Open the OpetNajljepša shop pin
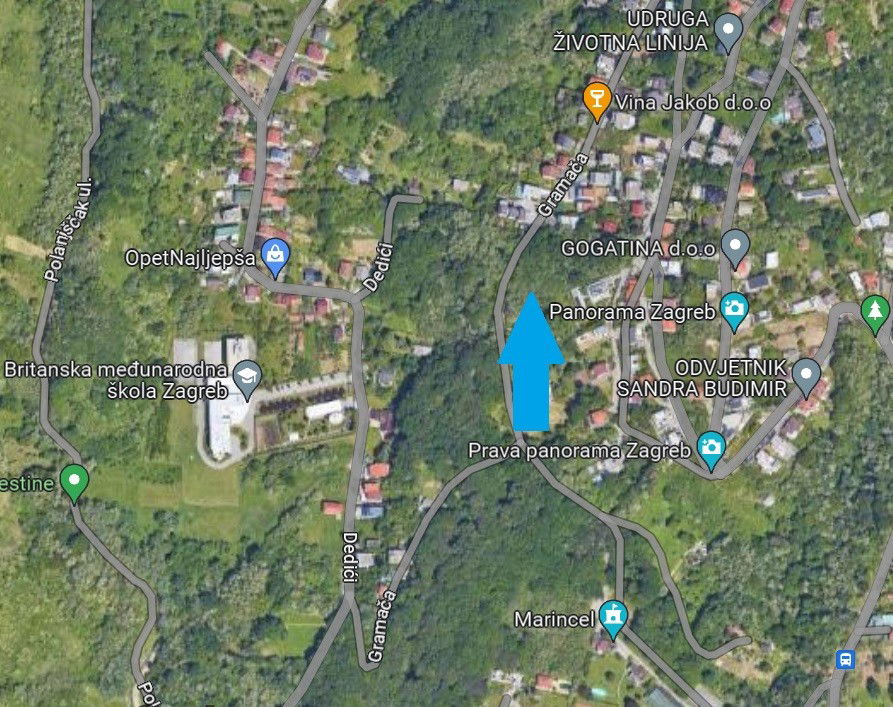This screenshot has width=893, height=707. click(x=275, y=258)
